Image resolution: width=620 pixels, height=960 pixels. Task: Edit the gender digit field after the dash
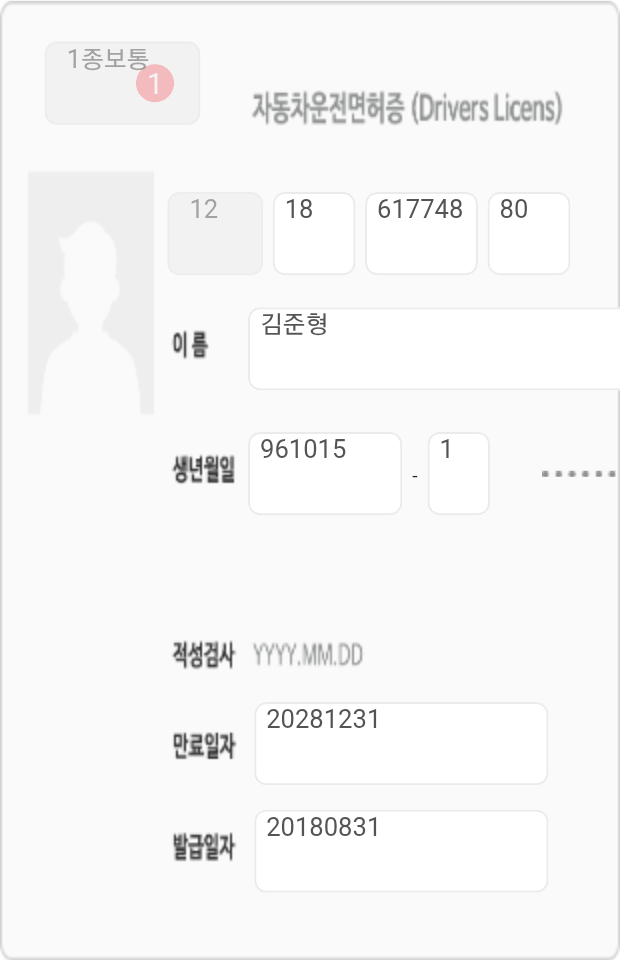coord(458,473)
